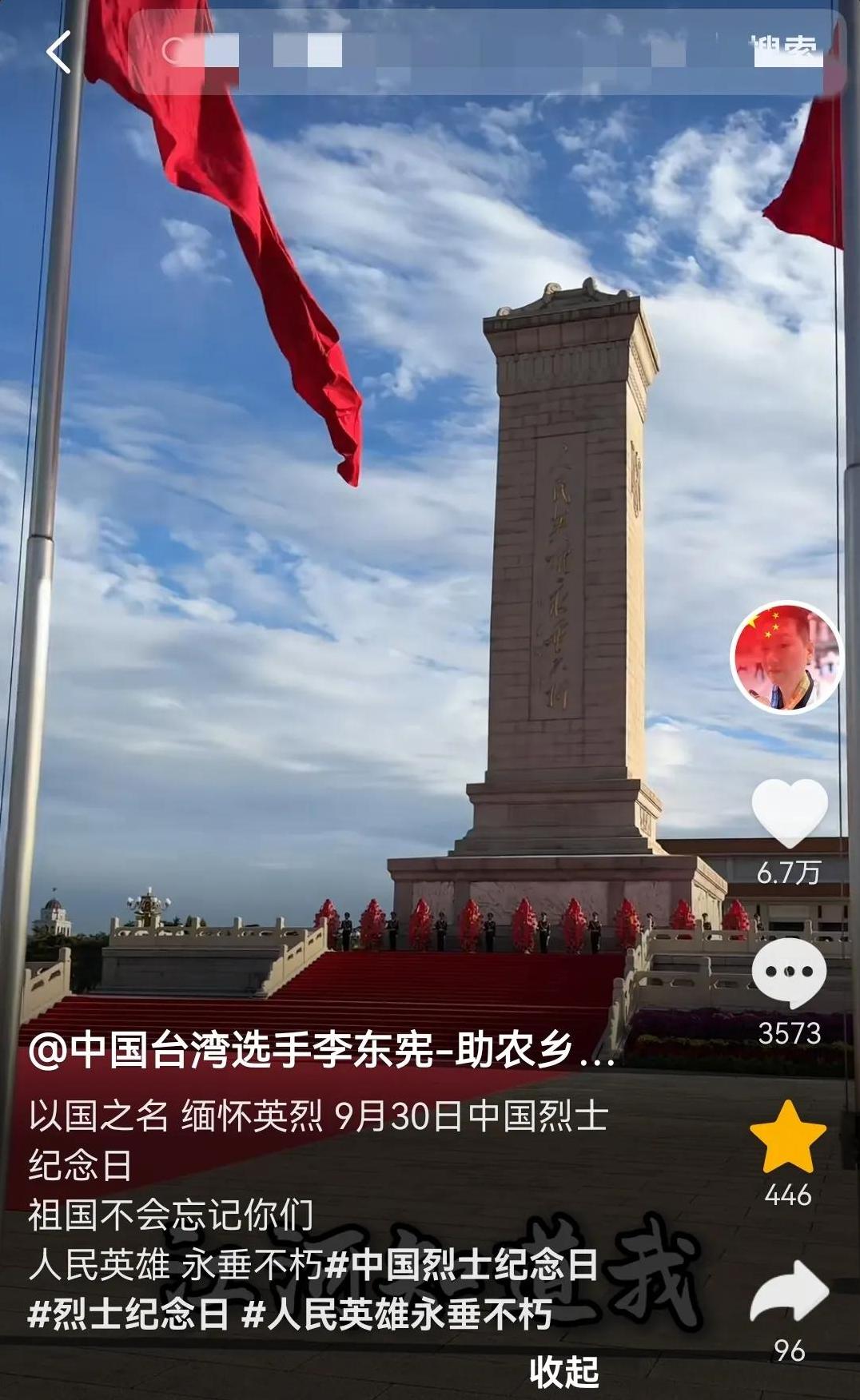Open the comments with 3573 replies
The width and height of the screenshot is (860, 1400).
(790, 972)
